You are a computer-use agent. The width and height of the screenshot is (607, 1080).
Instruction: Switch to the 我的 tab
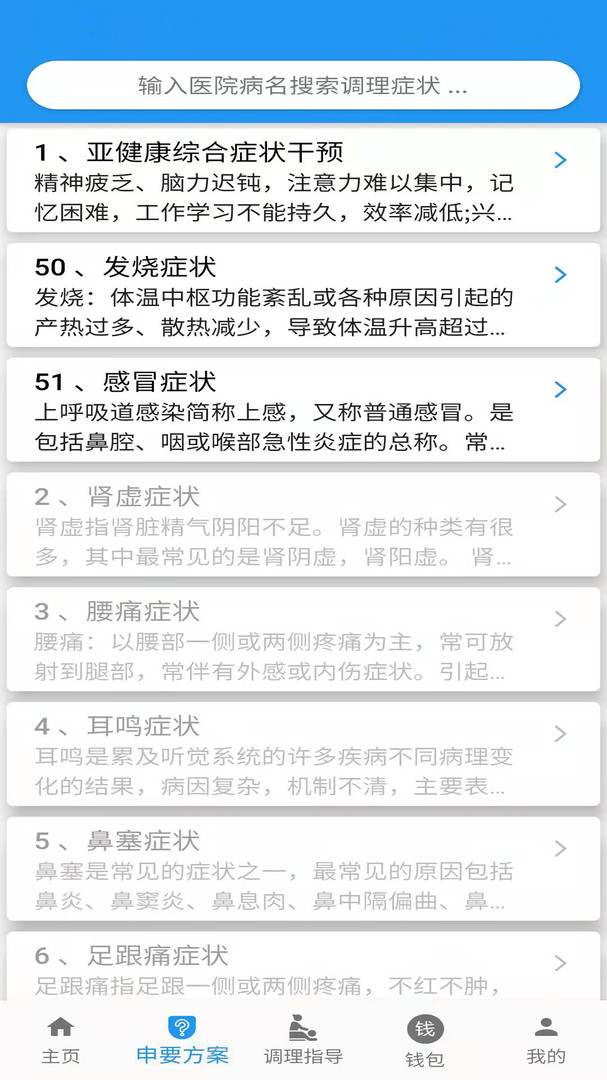[x=546, y=1040]
